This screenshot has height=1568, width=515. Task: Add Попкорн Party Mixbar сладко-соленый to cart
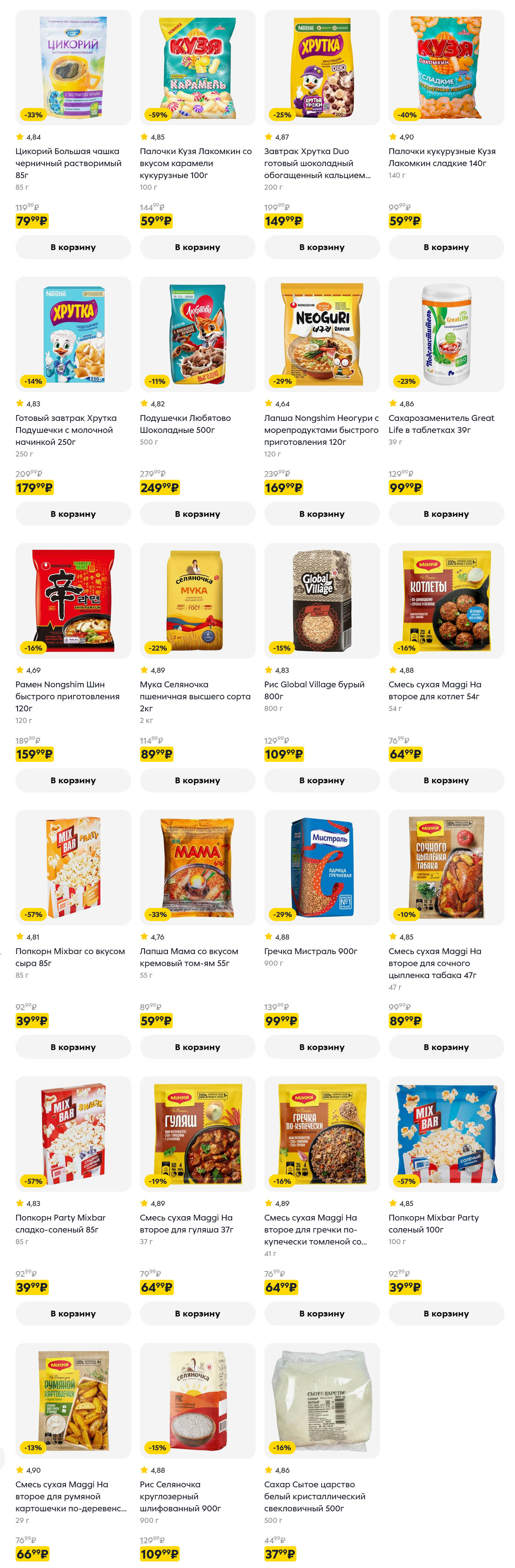73,1314
